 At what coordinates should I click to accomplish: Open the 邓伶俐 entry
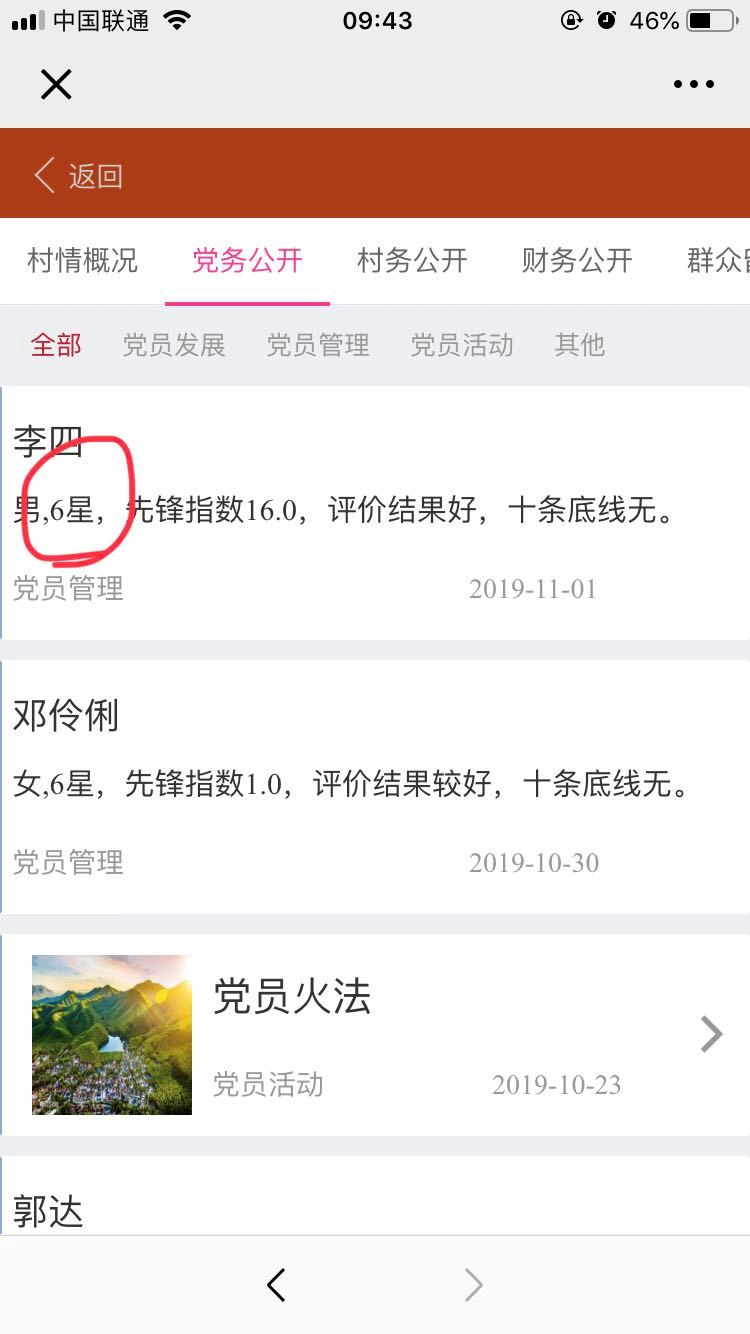pos(375,787)
